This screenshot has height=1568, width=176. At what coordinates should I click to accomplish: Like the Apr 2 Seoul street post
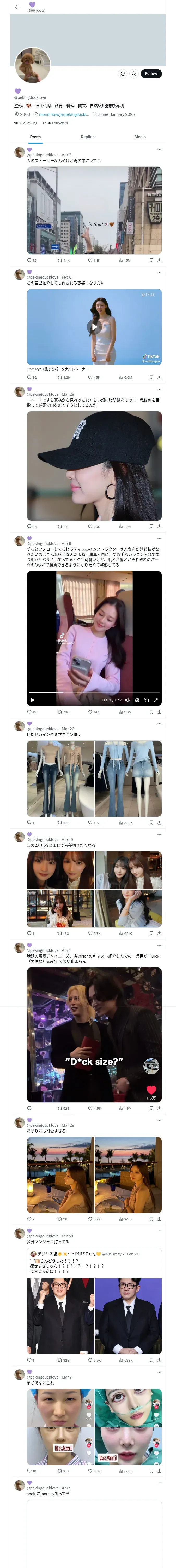[x=93, y=260]
